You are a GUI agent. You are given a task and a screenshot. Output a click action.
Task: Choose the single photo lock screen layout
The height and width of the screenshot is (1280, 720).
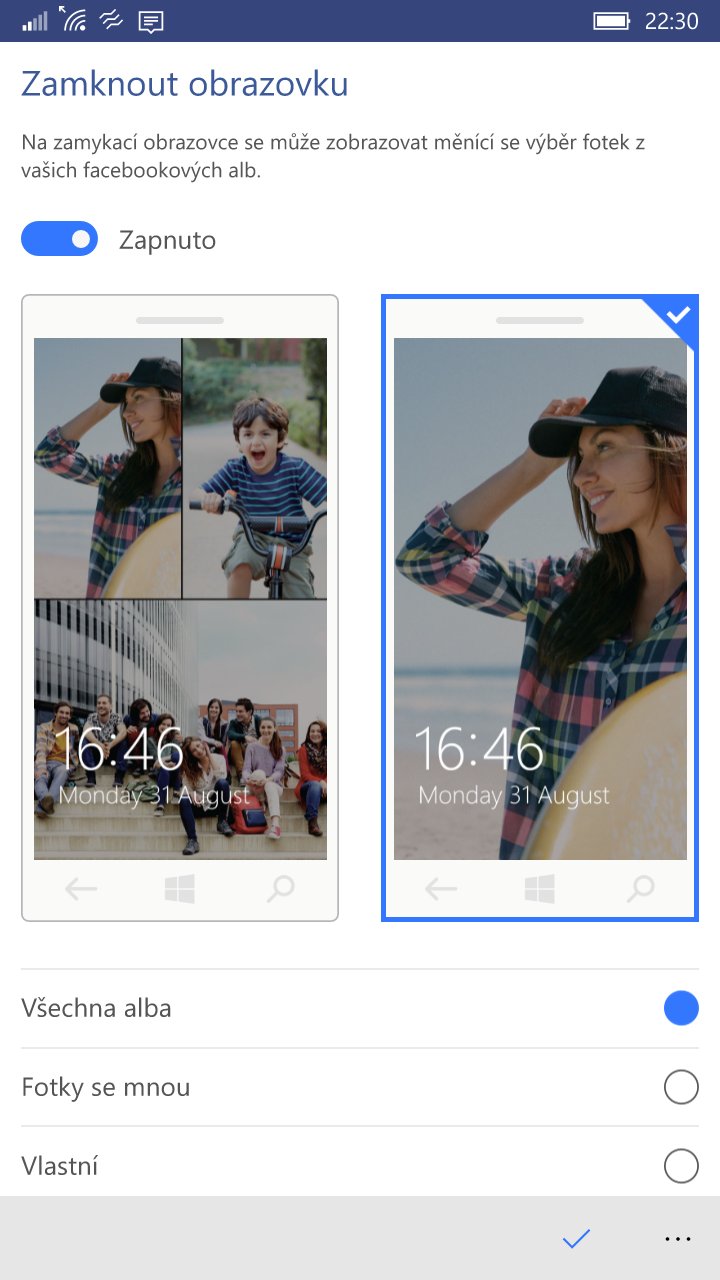(x=540, y=607)
